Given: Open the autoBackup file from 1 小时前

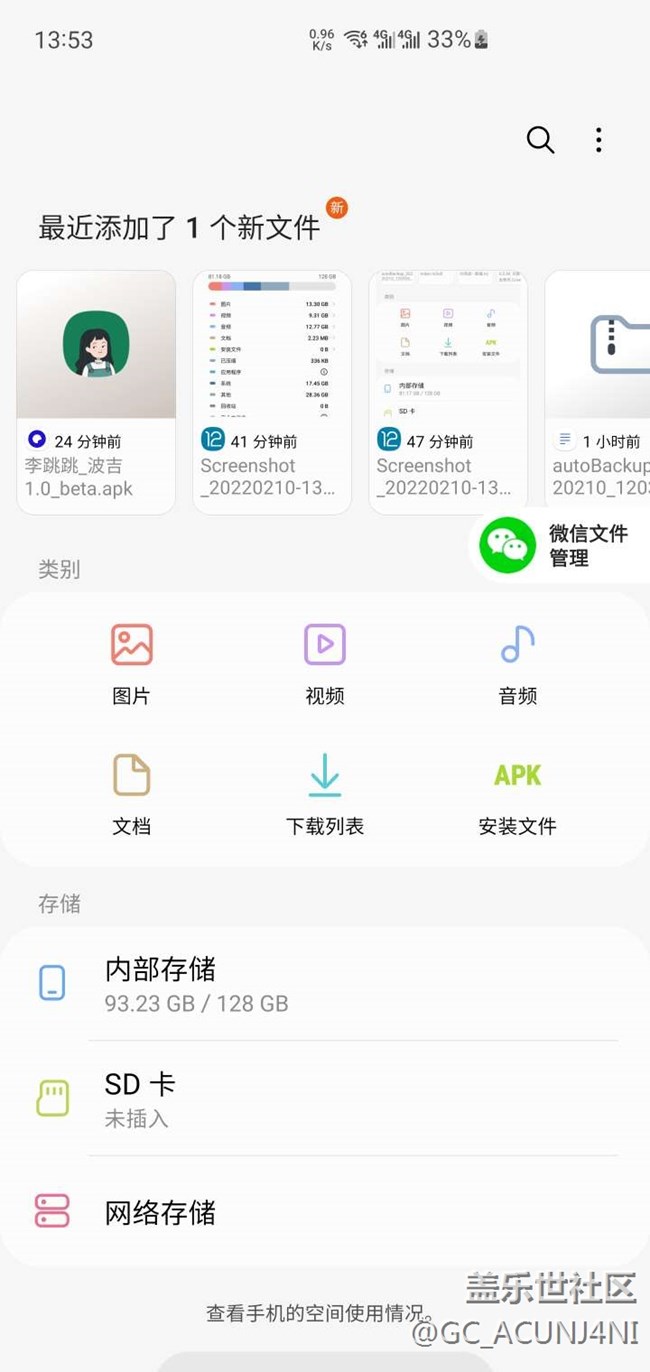Looking at the screenshot, I should (x=600, y=392).
